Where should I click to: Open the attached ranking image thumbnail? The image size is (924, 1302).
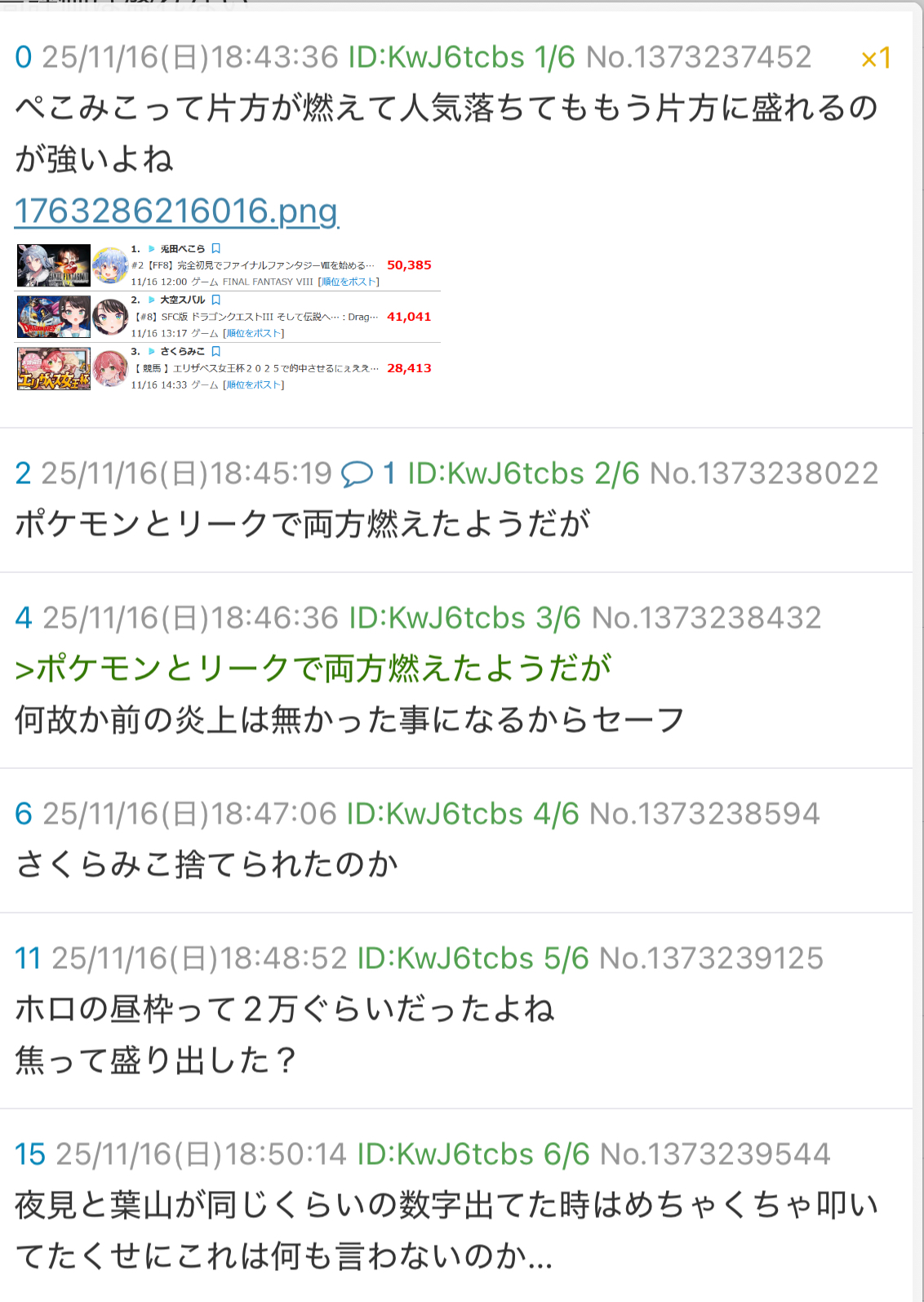(224, 317)
